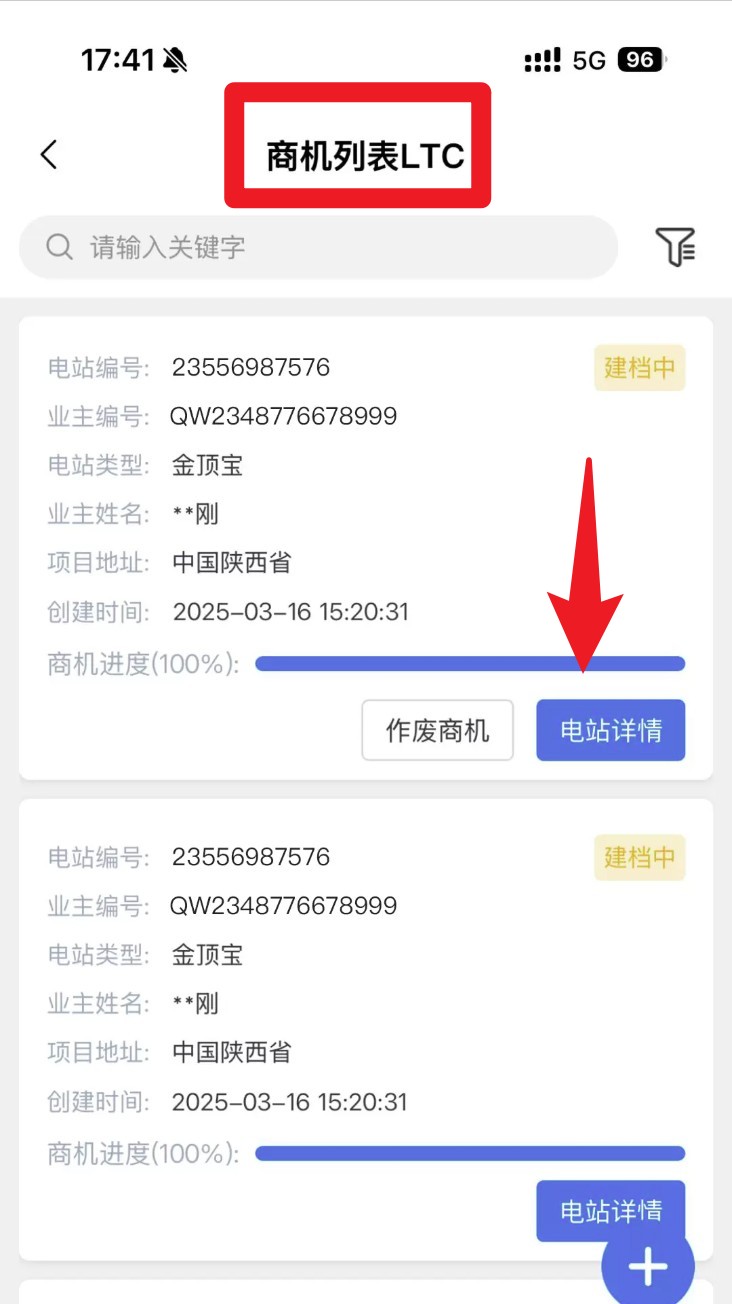Tap the station number 23556987576 on first card

click(250, 368)
